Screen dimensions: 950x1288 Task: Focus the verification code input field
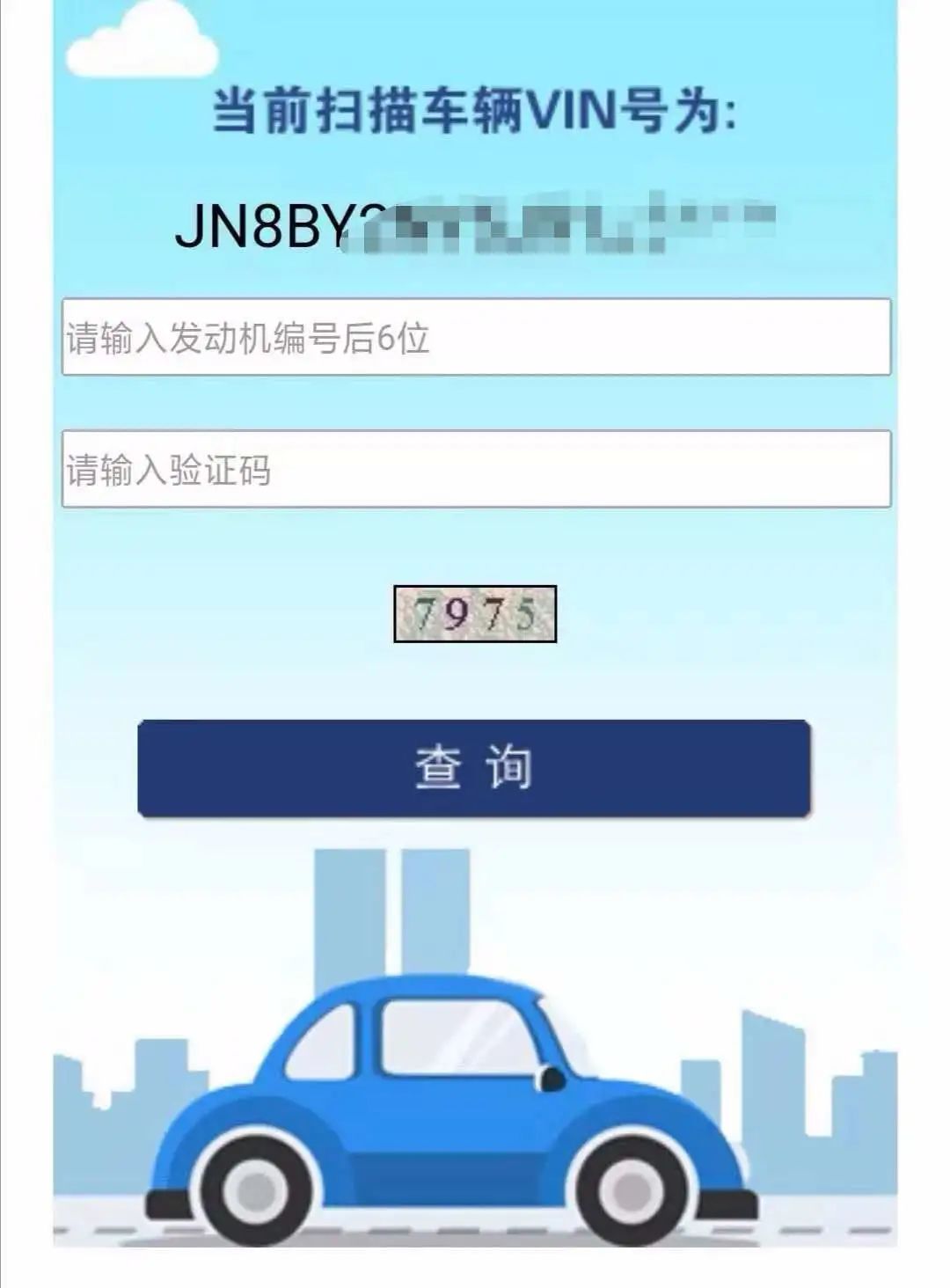(x=475, y=469)
